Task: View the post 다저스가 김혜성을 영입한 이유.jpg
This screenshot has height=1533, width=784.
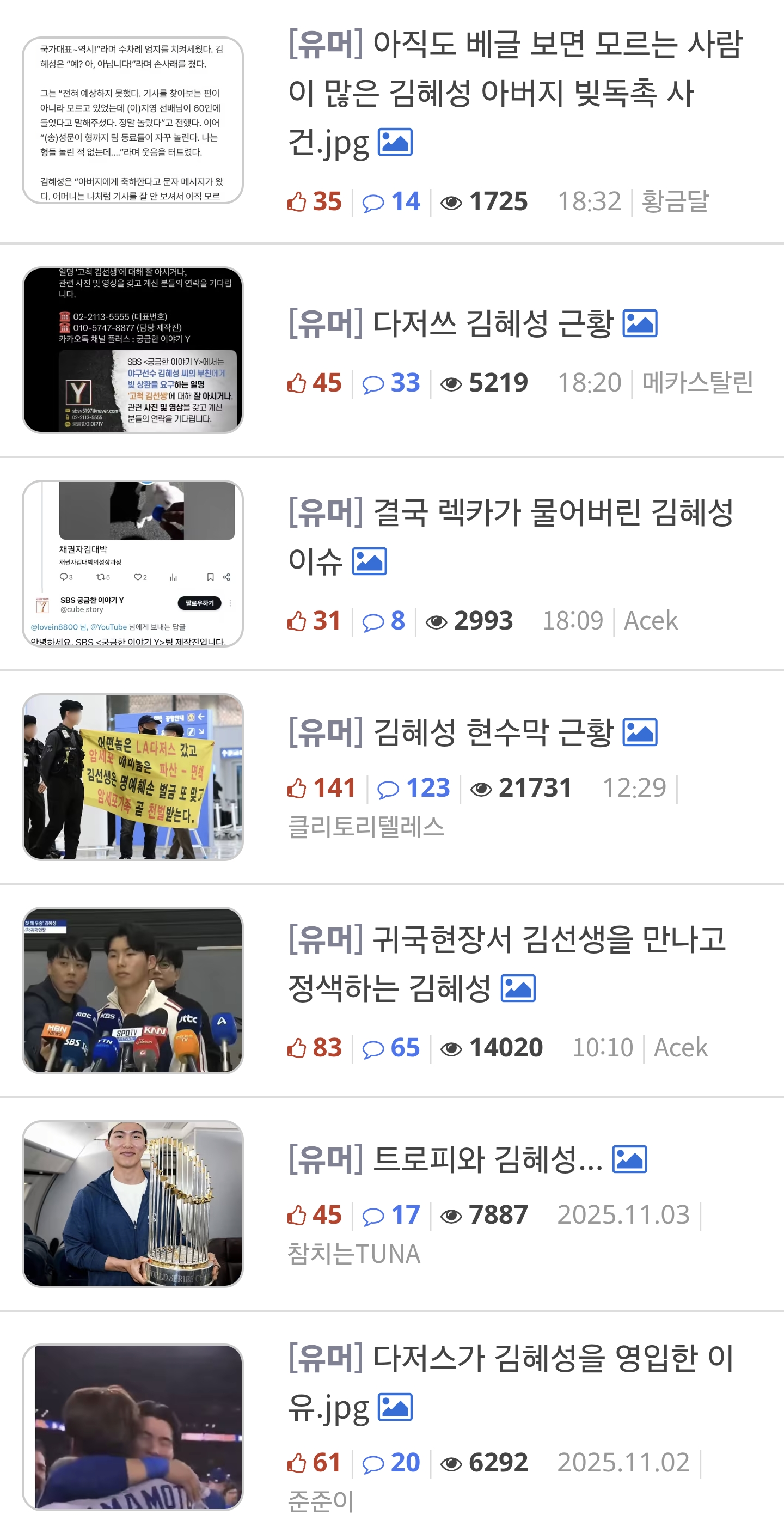Action: 510,1382
